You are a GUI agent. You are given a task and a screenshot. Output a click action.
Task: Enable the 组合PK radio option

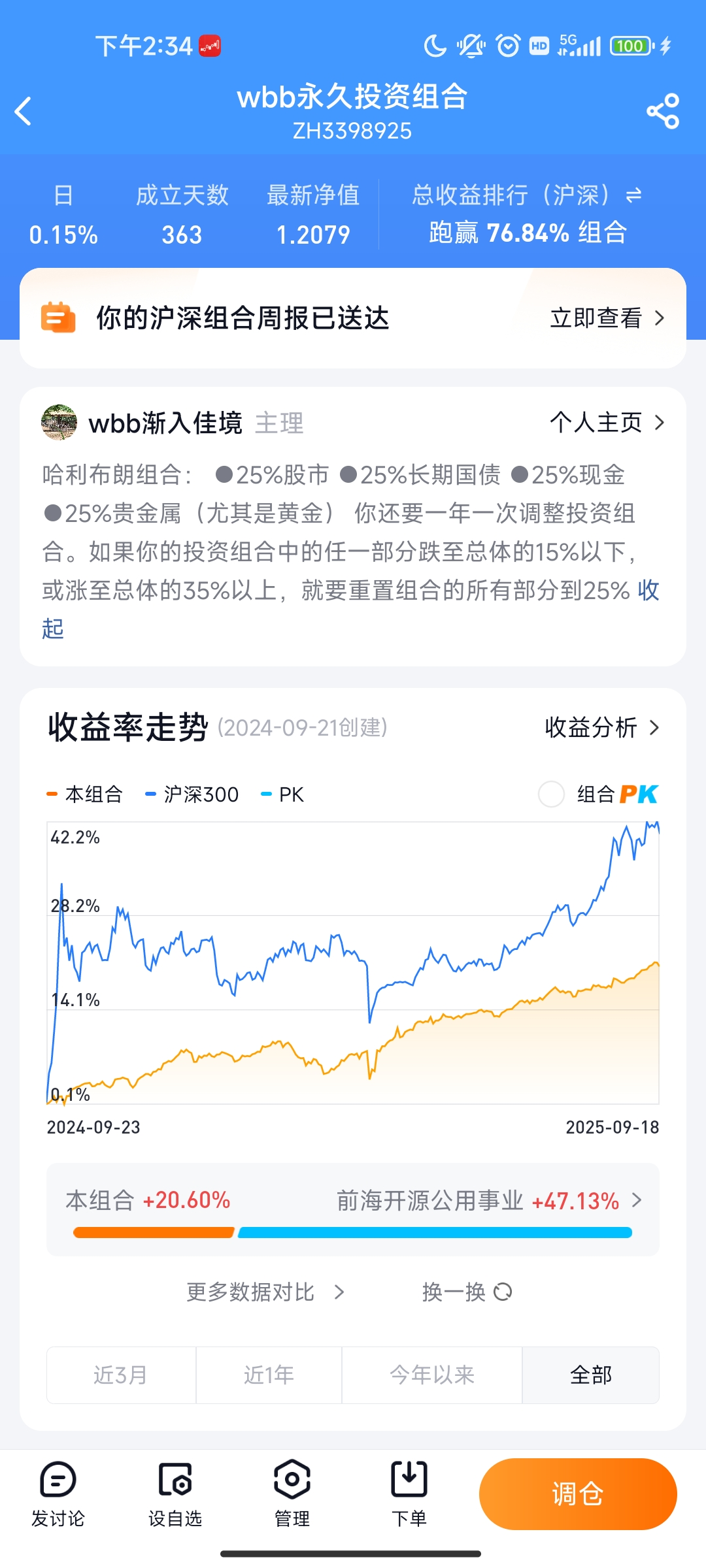tap(551, 794)
